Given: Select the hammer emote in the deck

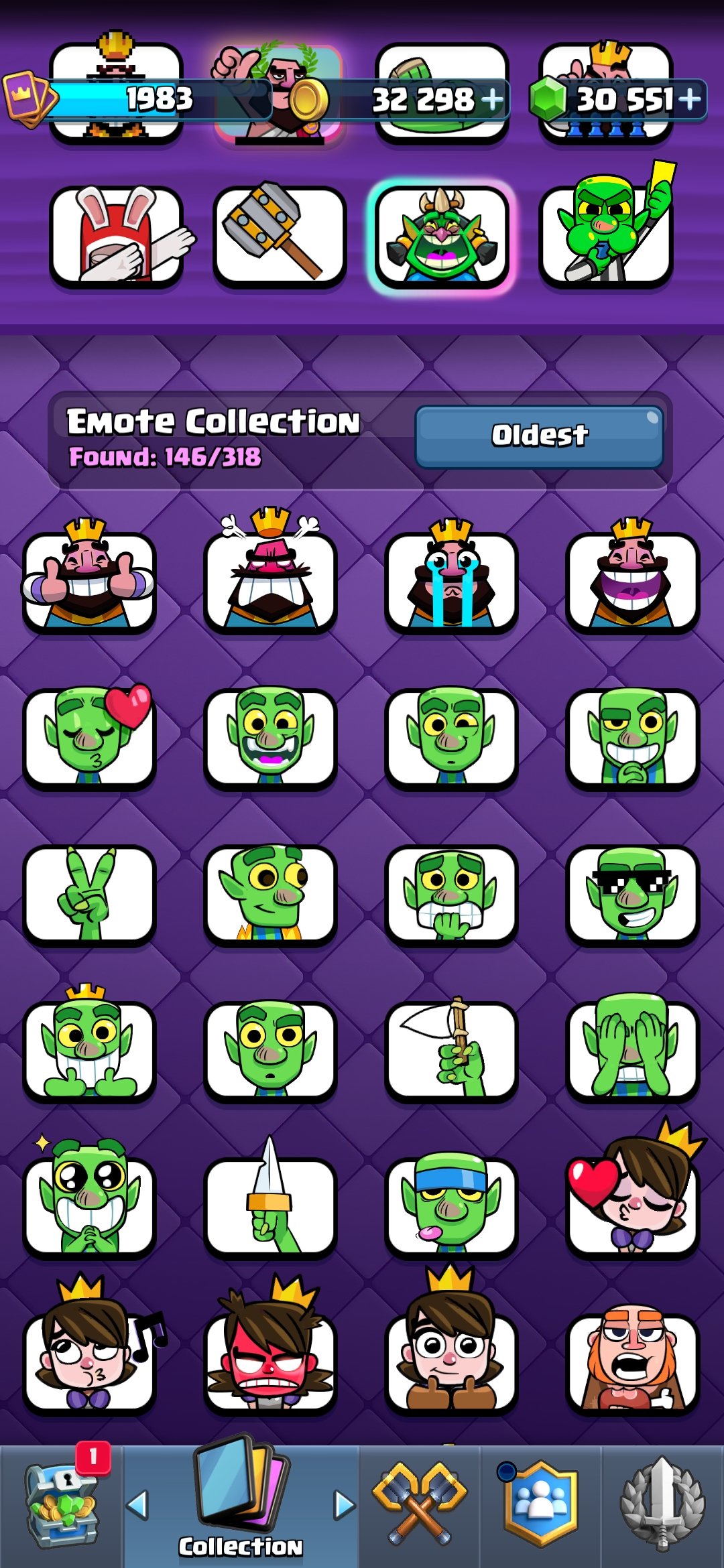Looking at the screenshot, I should point(280,236).
